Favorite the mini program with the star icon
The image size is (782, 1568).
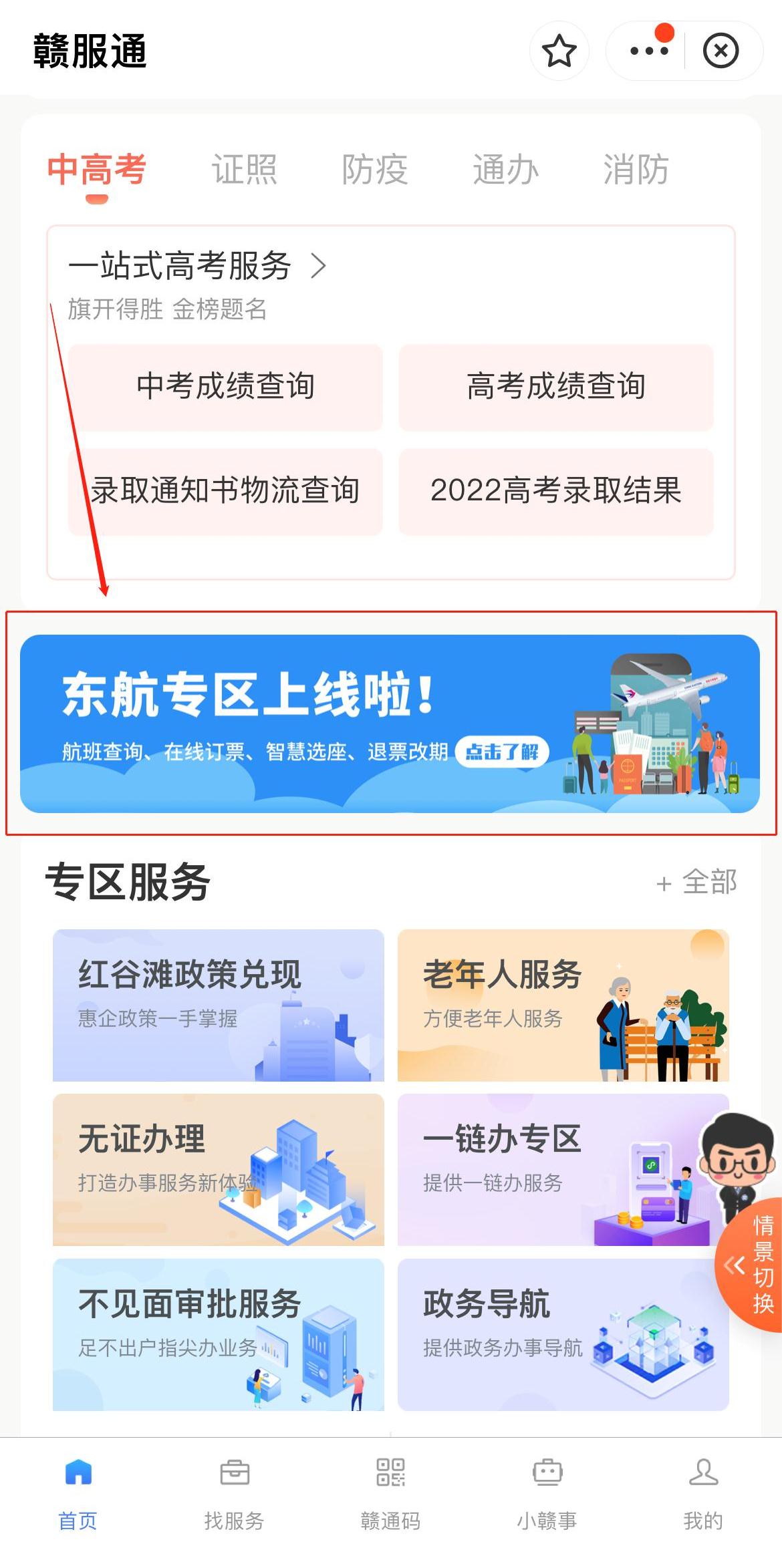pos(559,51)
